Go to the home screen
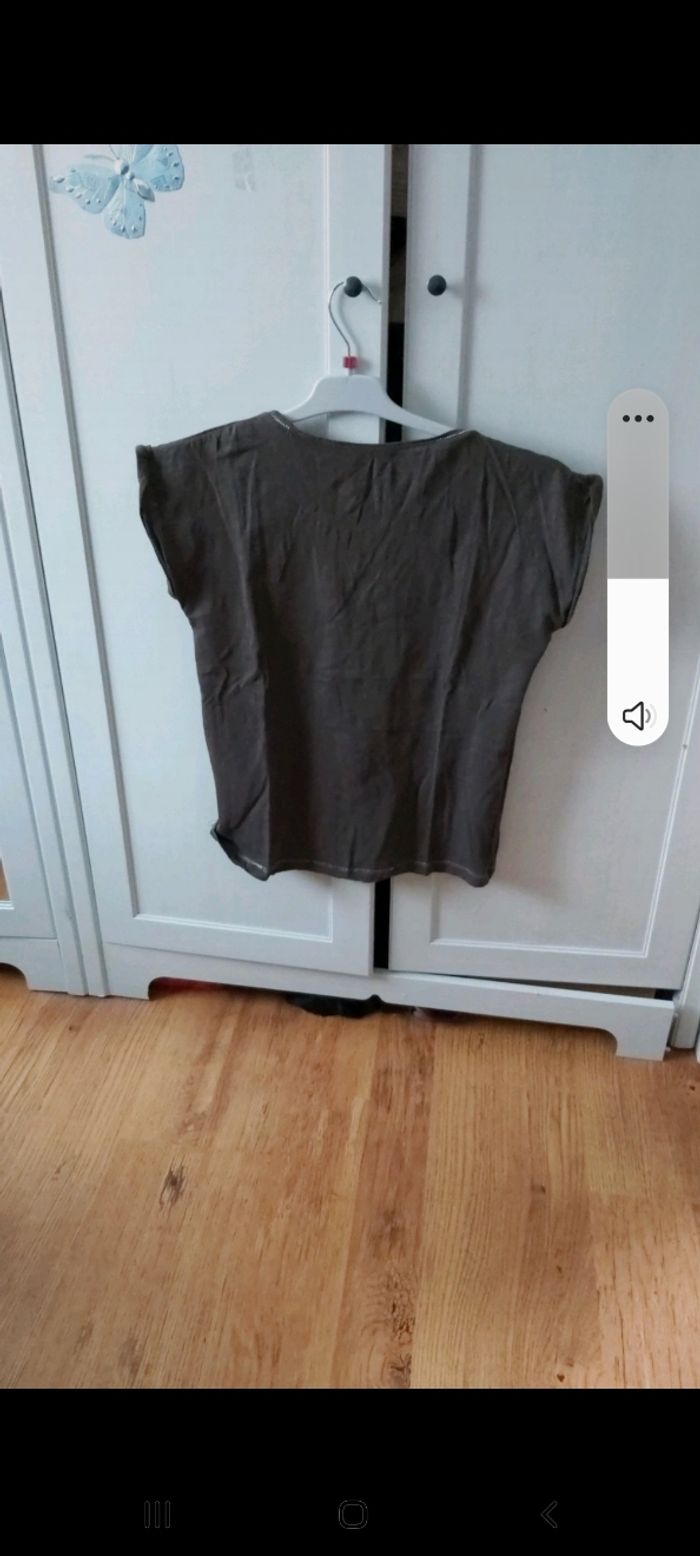The width and height of the screenshot is (700, 1556). (x=352, y=1514)
